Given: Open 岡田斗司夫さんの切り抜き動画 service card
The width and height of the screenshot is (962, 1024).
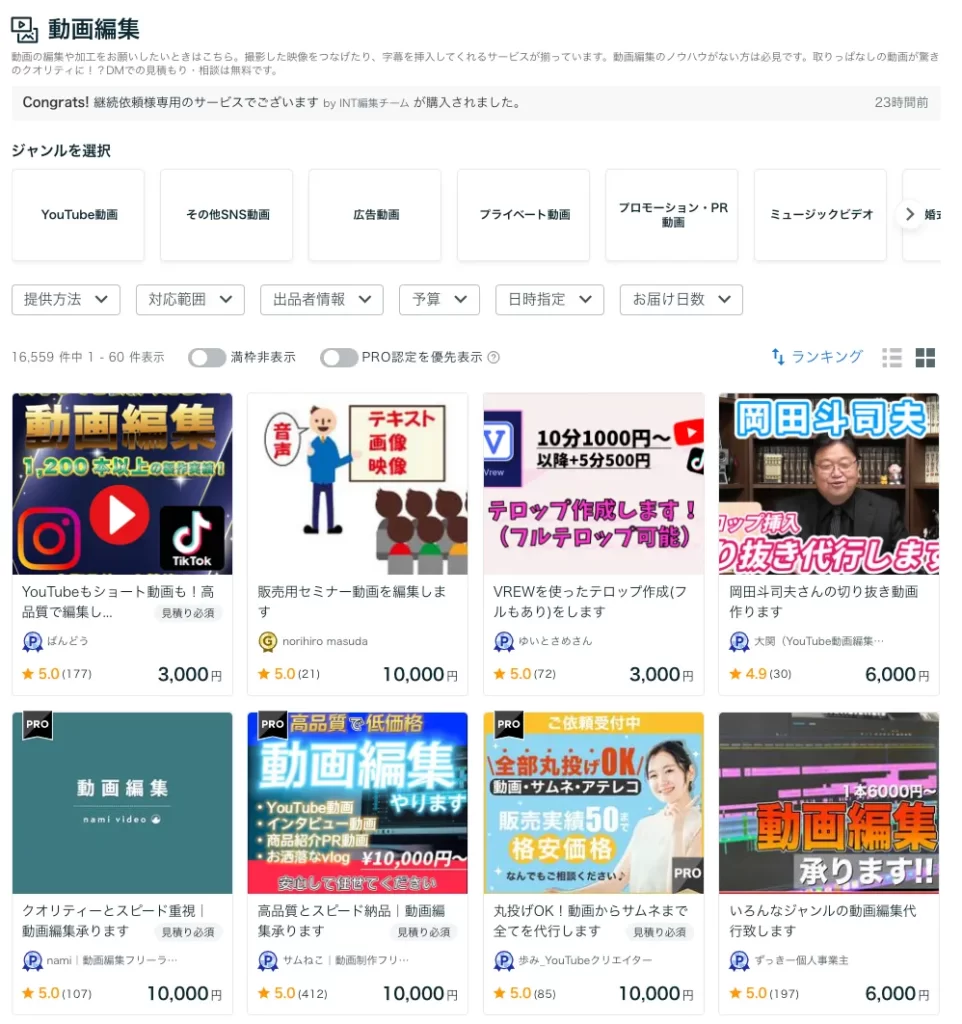Looking at the screenshot, I should (828, 600).
